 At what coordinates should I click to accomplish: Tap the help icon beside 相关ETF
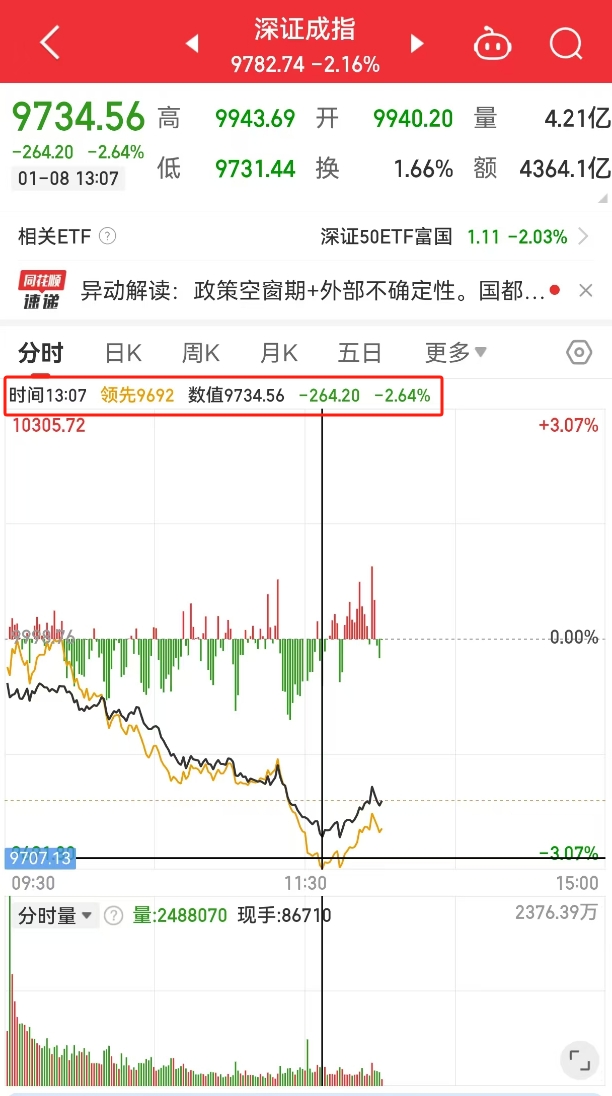tap(107, 237)
